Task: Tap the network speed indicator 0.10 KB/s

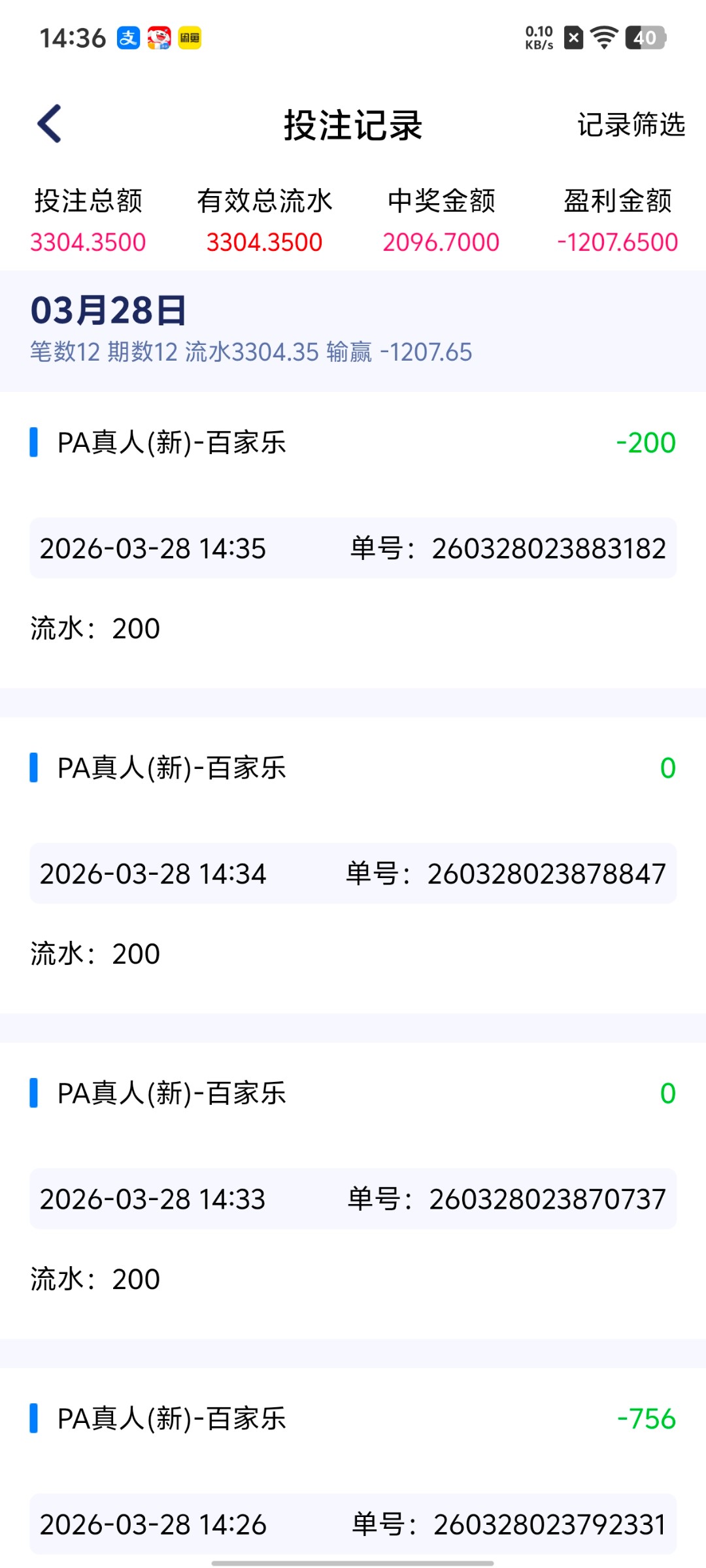Action: (539, 38)
